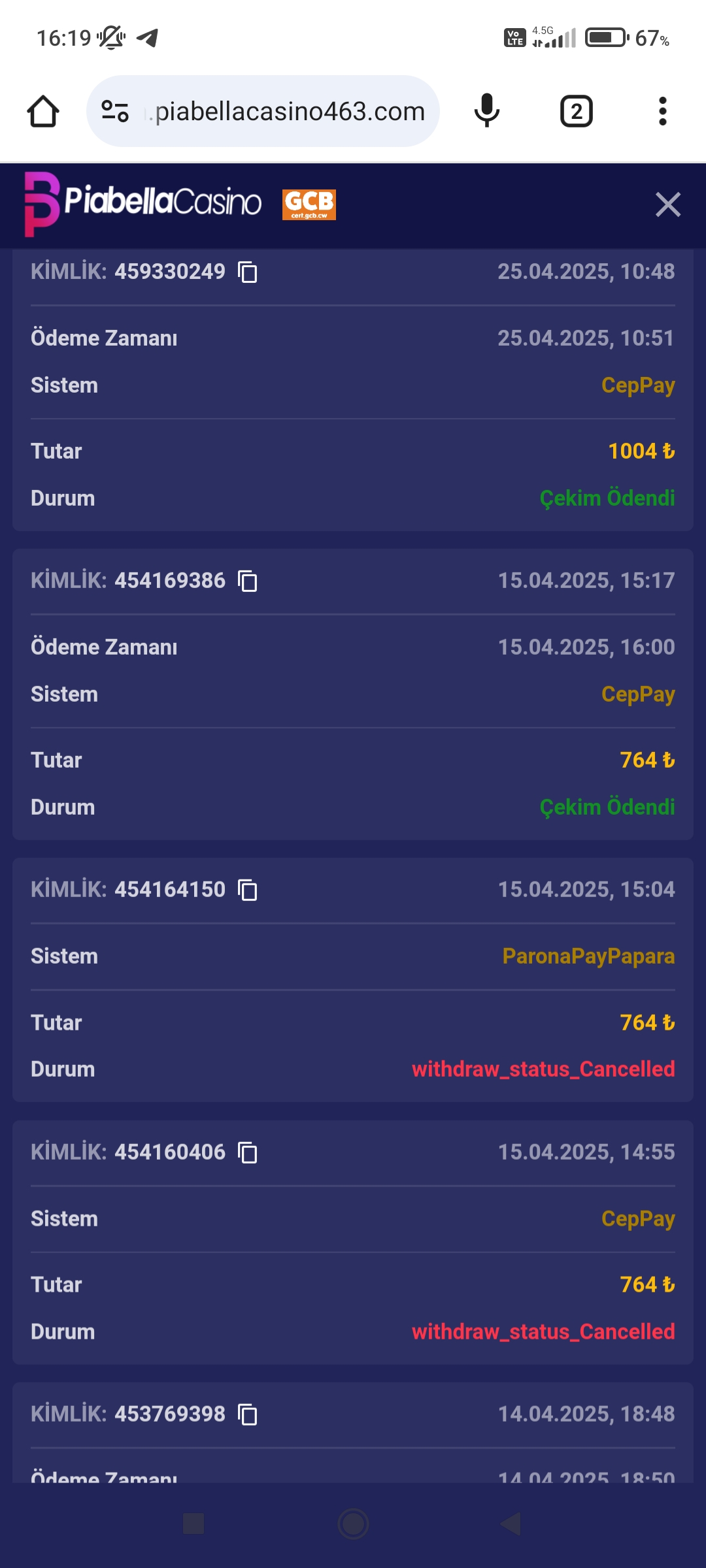Copy transaction ID 459330249
Screen dimensions: 706x1568
248,272
